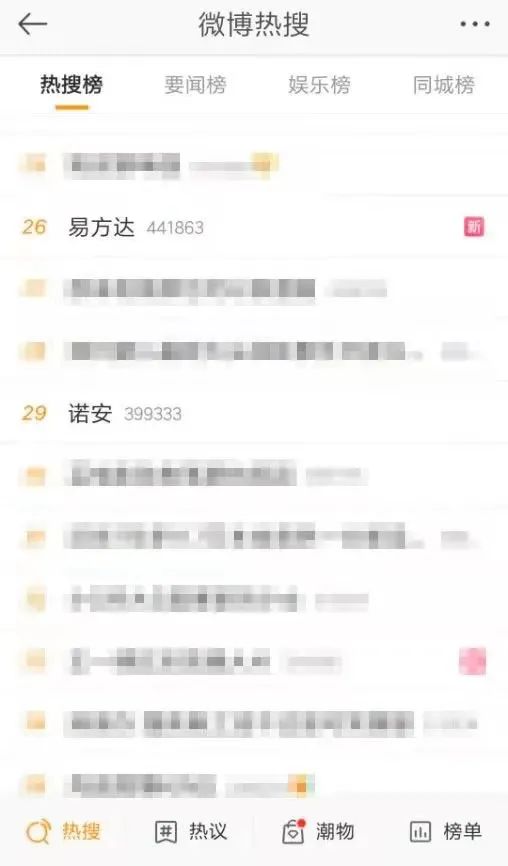Go back using the top-left arrow
Viewport: 508px width, 866px height.
pyautogui.click(x=33, y=24)
